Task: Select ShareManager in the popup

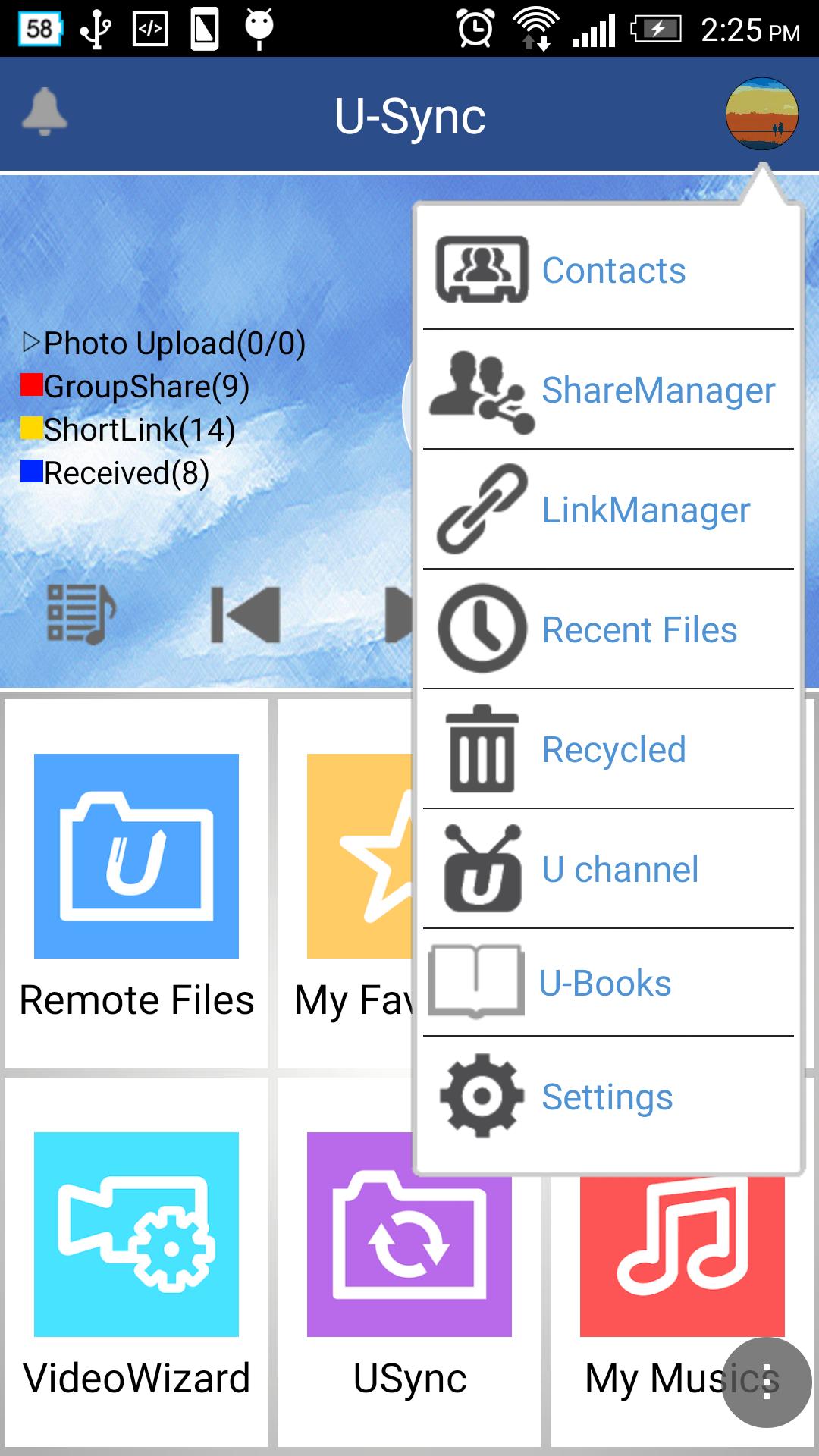Action: click(608, 391)
